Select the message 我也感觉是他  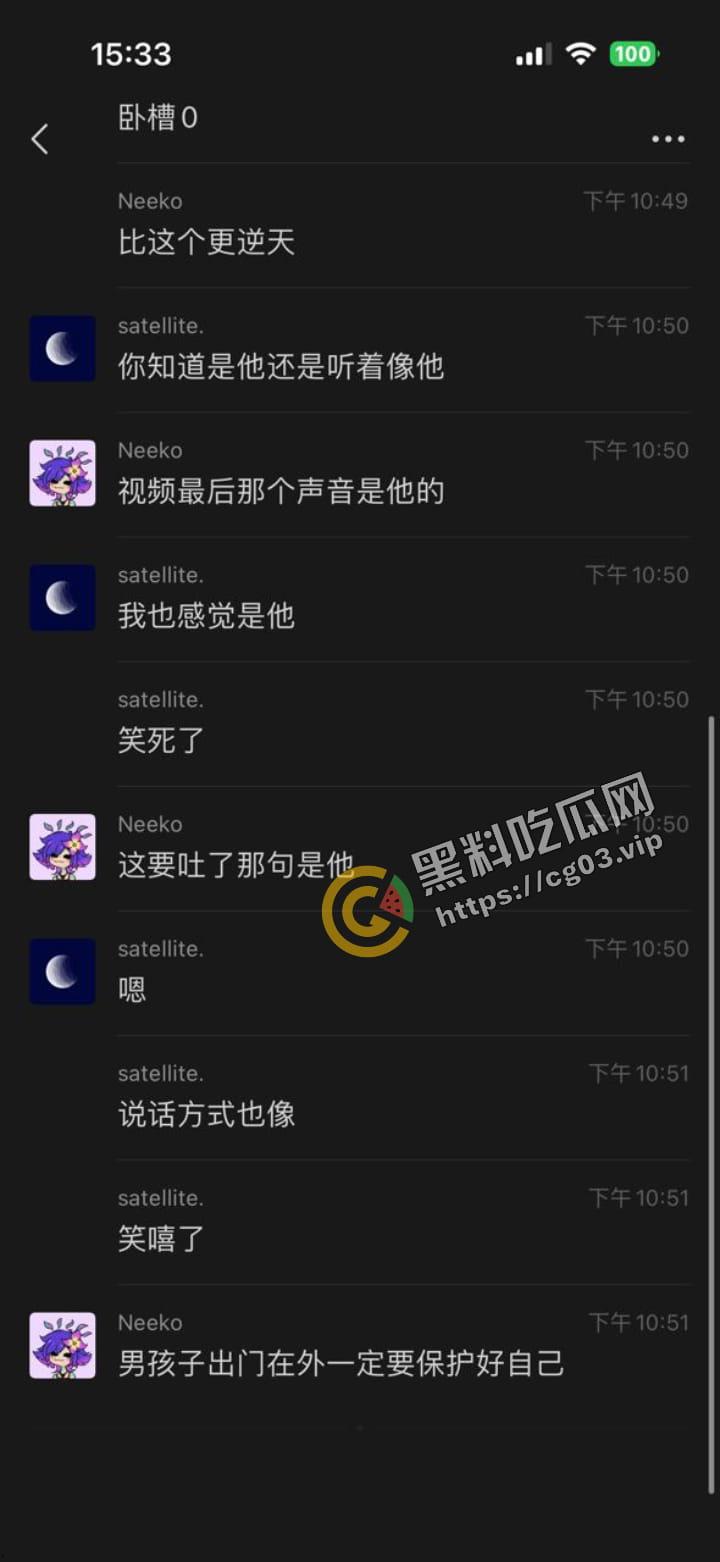pyautogui.click(x=205, y=615)
